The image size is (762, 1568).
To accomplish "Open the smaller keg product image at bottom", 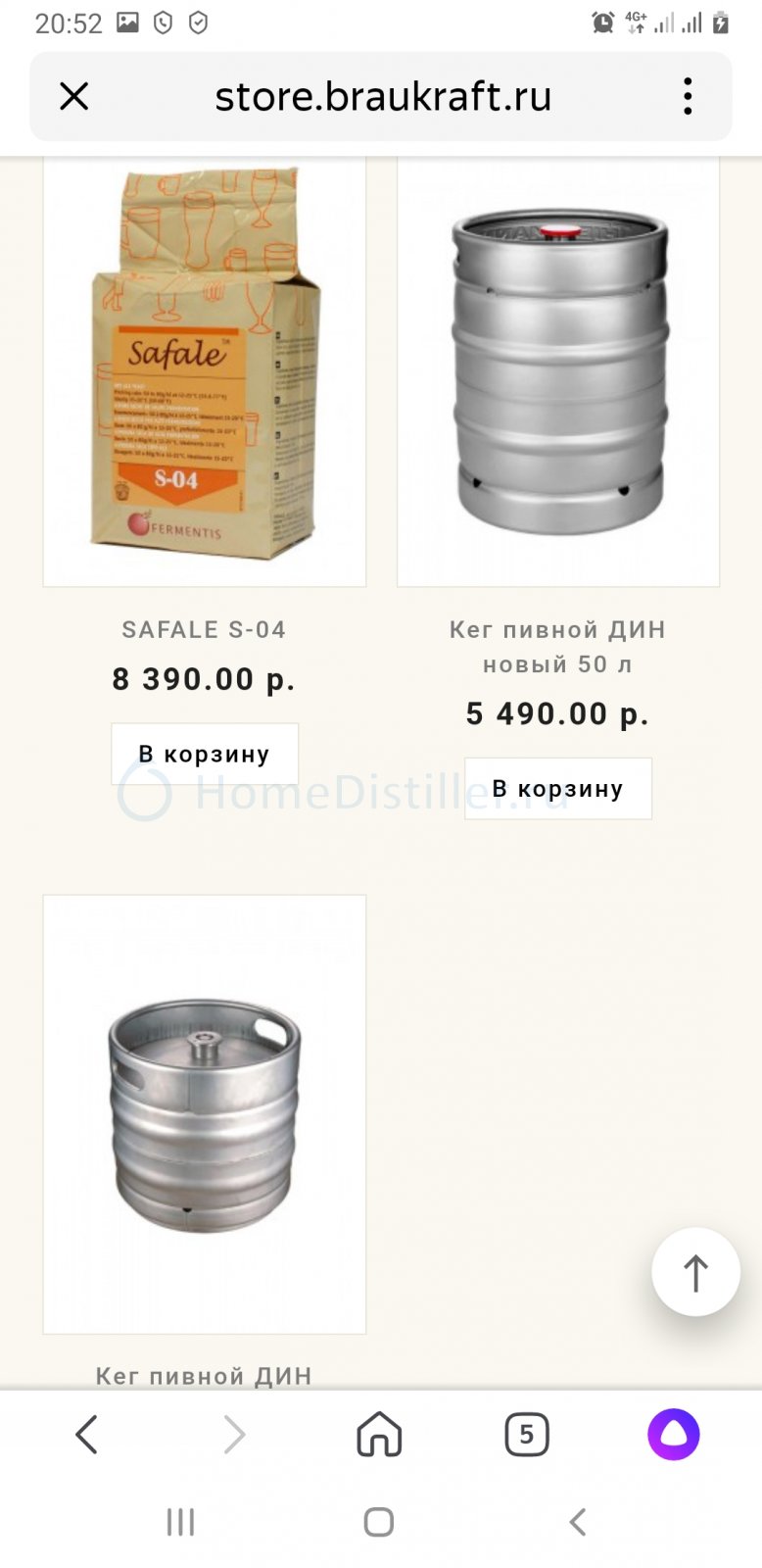I will [x=205, y=1113].
